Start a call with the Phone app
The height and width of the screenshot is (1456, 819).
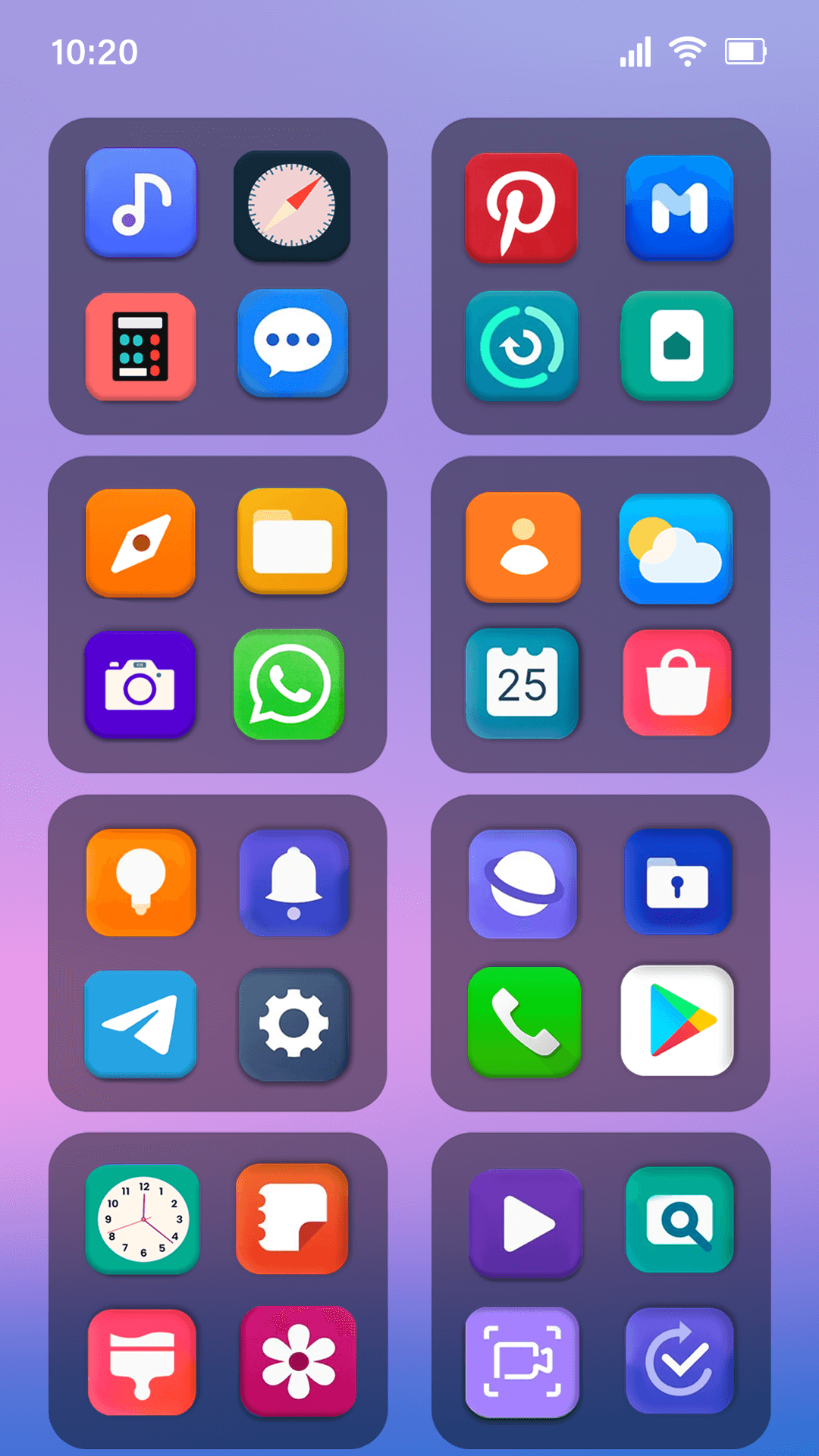coord(522,1021)
